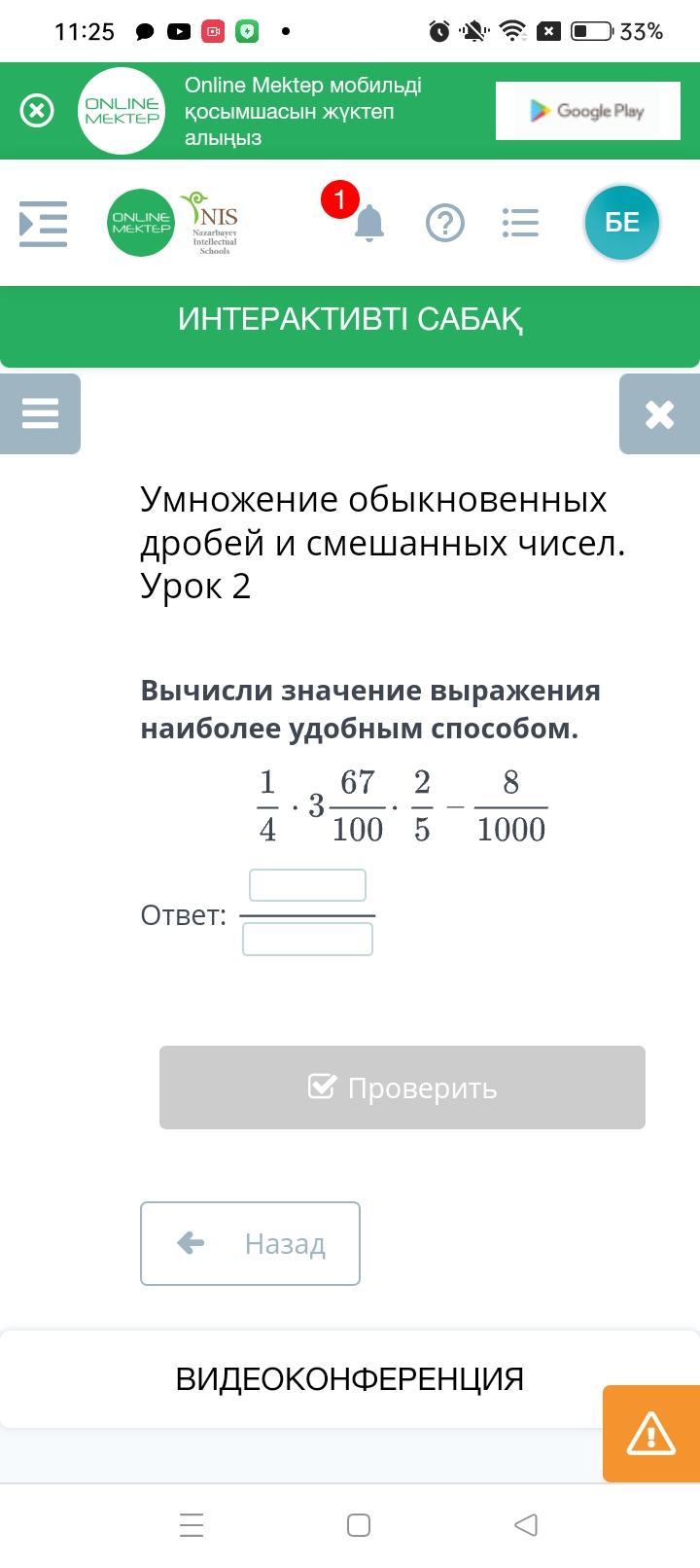Open the notifications bell
The image size is (700, 1568).
(368, 223)
